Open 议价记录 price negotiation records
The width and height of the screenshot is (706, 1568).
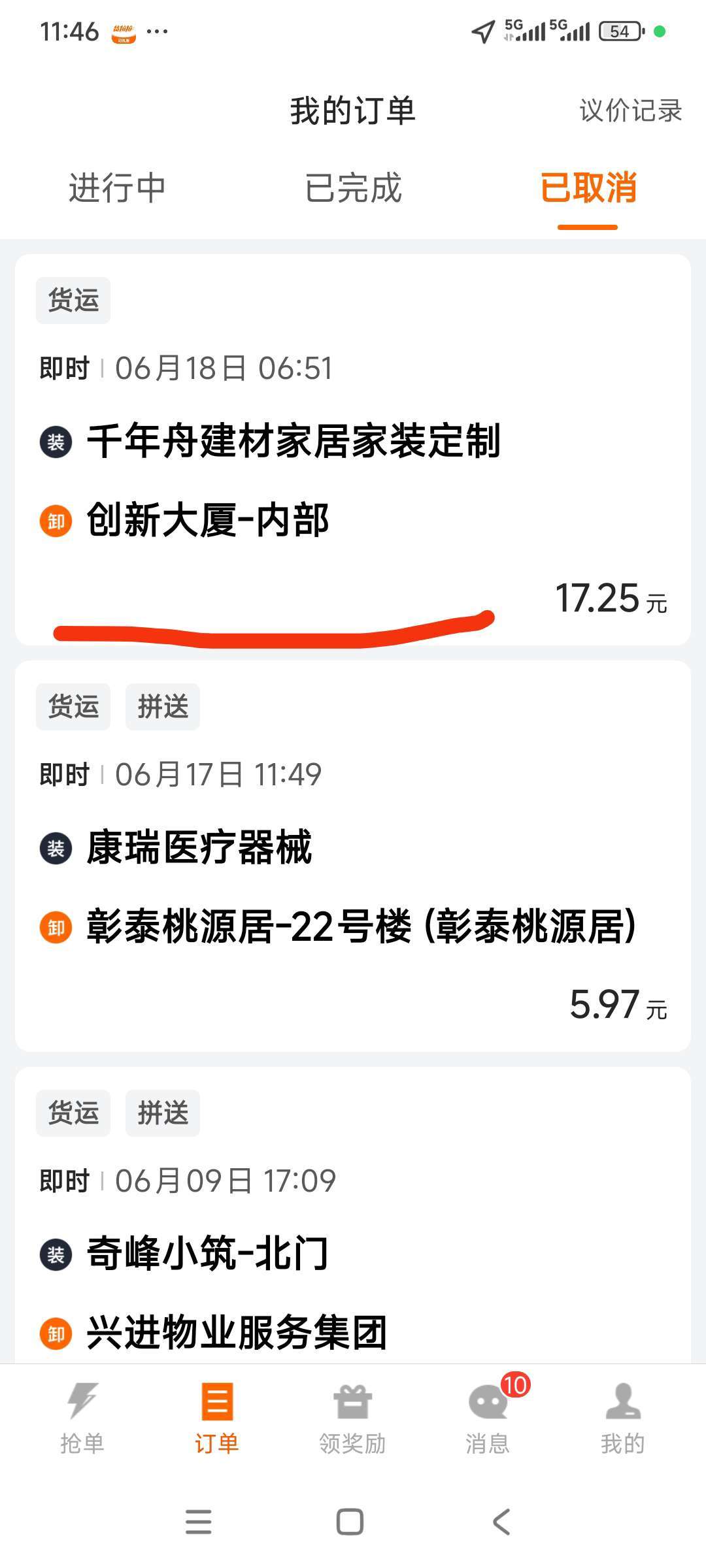point(630,110)
